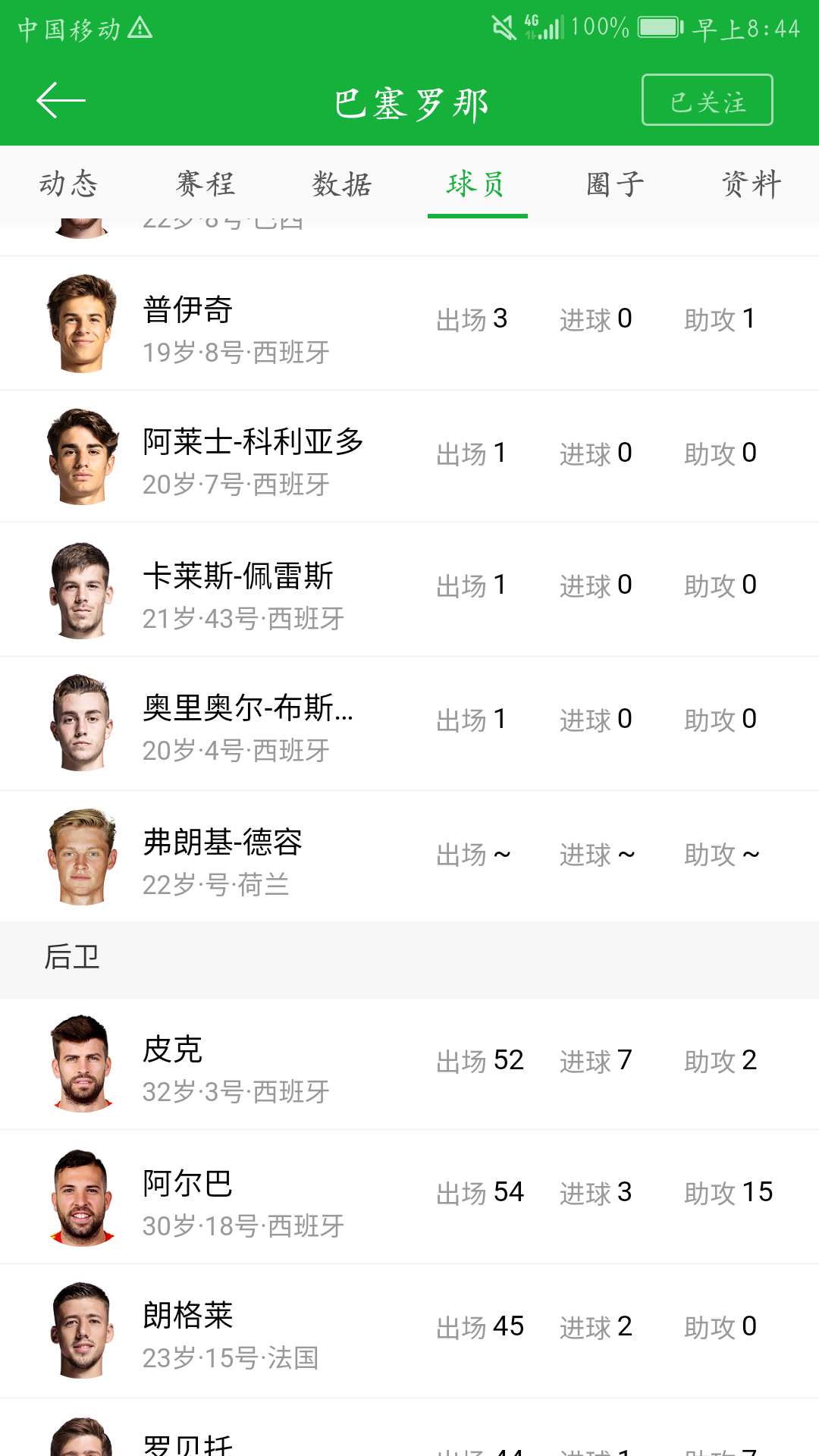The image size is (819, 1456).
Task: Open the 资料 tab
Action: point(751,184)
